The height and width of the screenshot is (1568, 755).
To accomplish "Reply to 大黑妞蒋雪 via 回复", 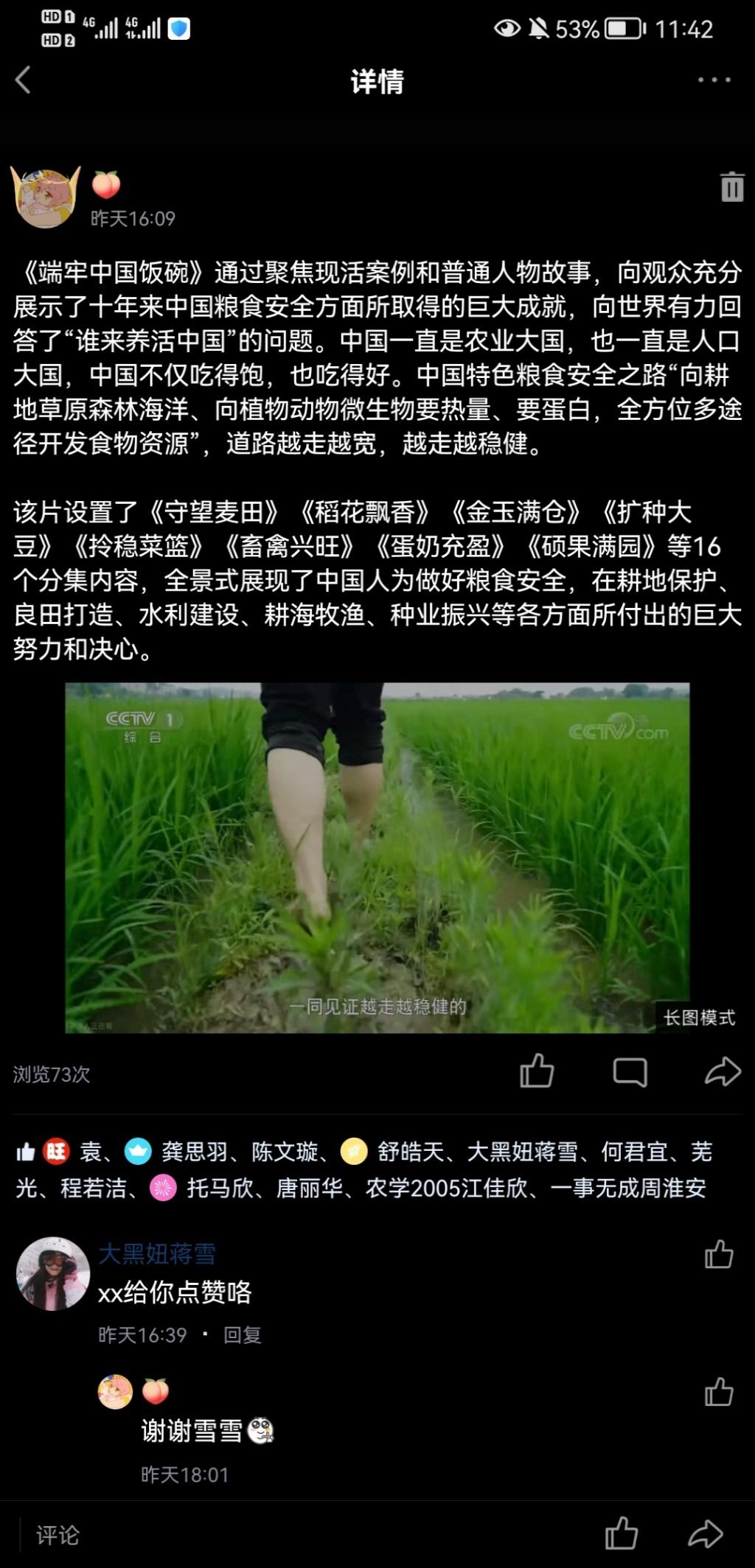I will [x=242, y=1334].
